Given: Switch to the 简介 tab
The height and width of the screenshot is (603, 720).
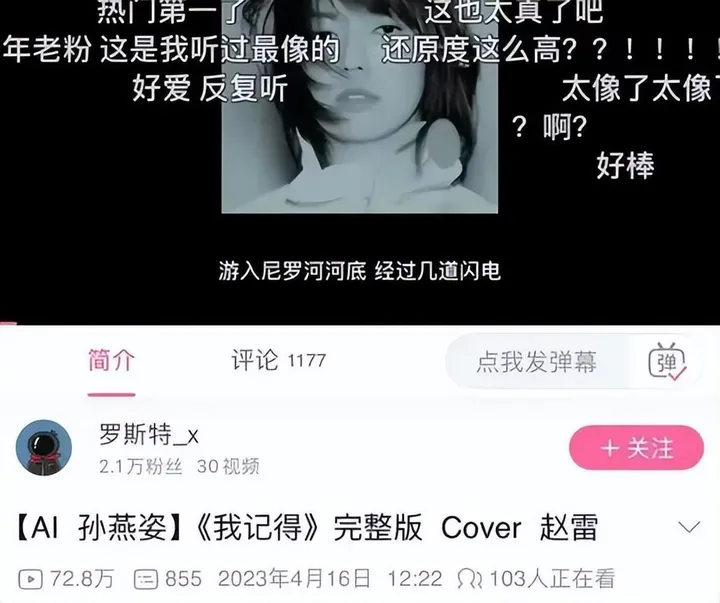Looking at the screenshot, I should click(x=110, y=361).
